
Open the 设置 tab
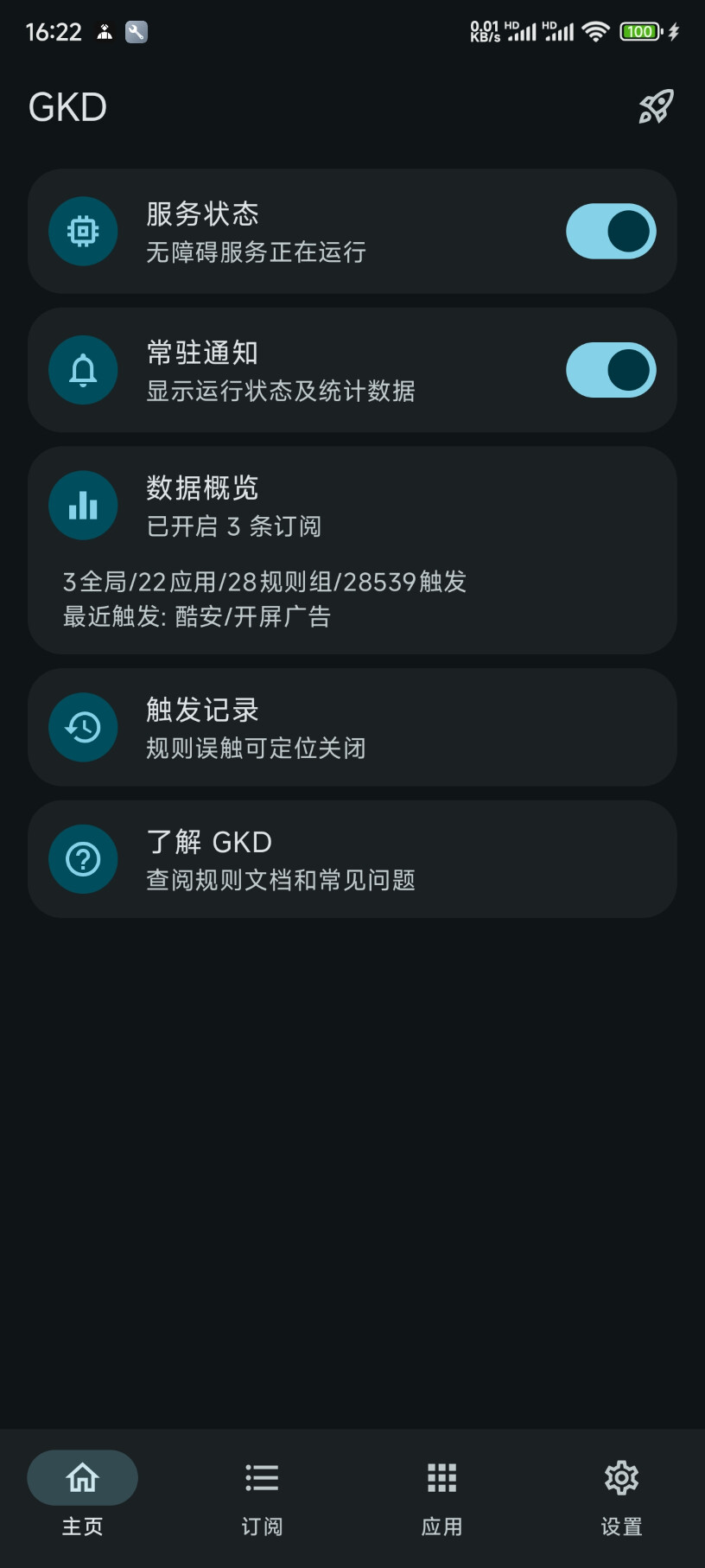(x=621, y=1494)
